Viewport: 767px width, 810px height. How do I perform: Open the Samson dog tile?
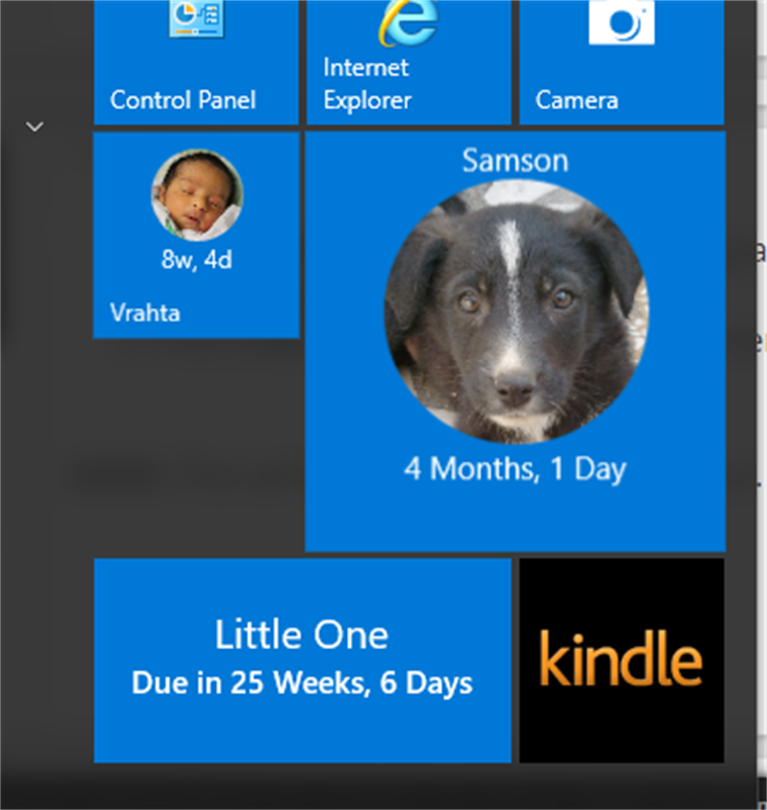[x=515, y=342]
